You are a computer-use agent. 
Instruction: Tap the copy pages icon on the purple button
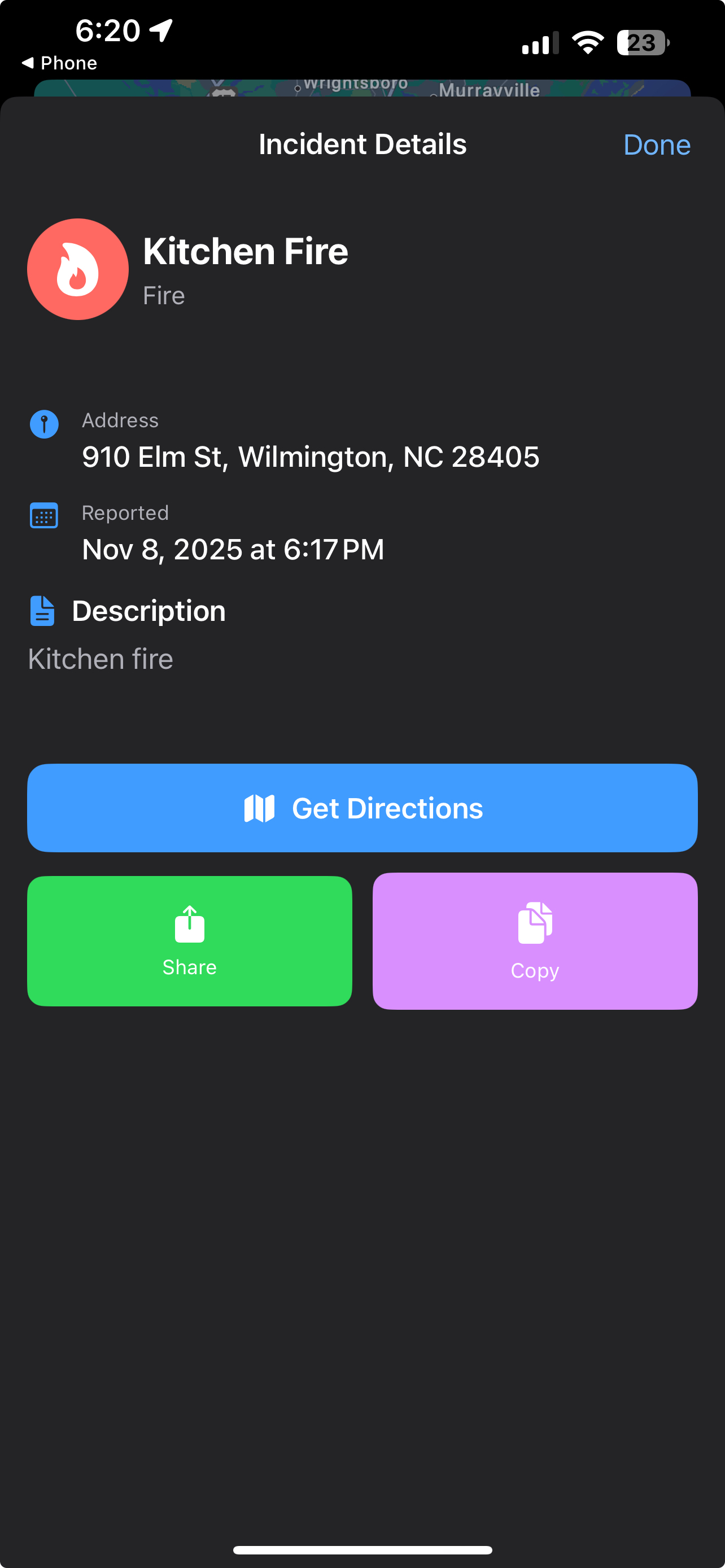point(535,921)
